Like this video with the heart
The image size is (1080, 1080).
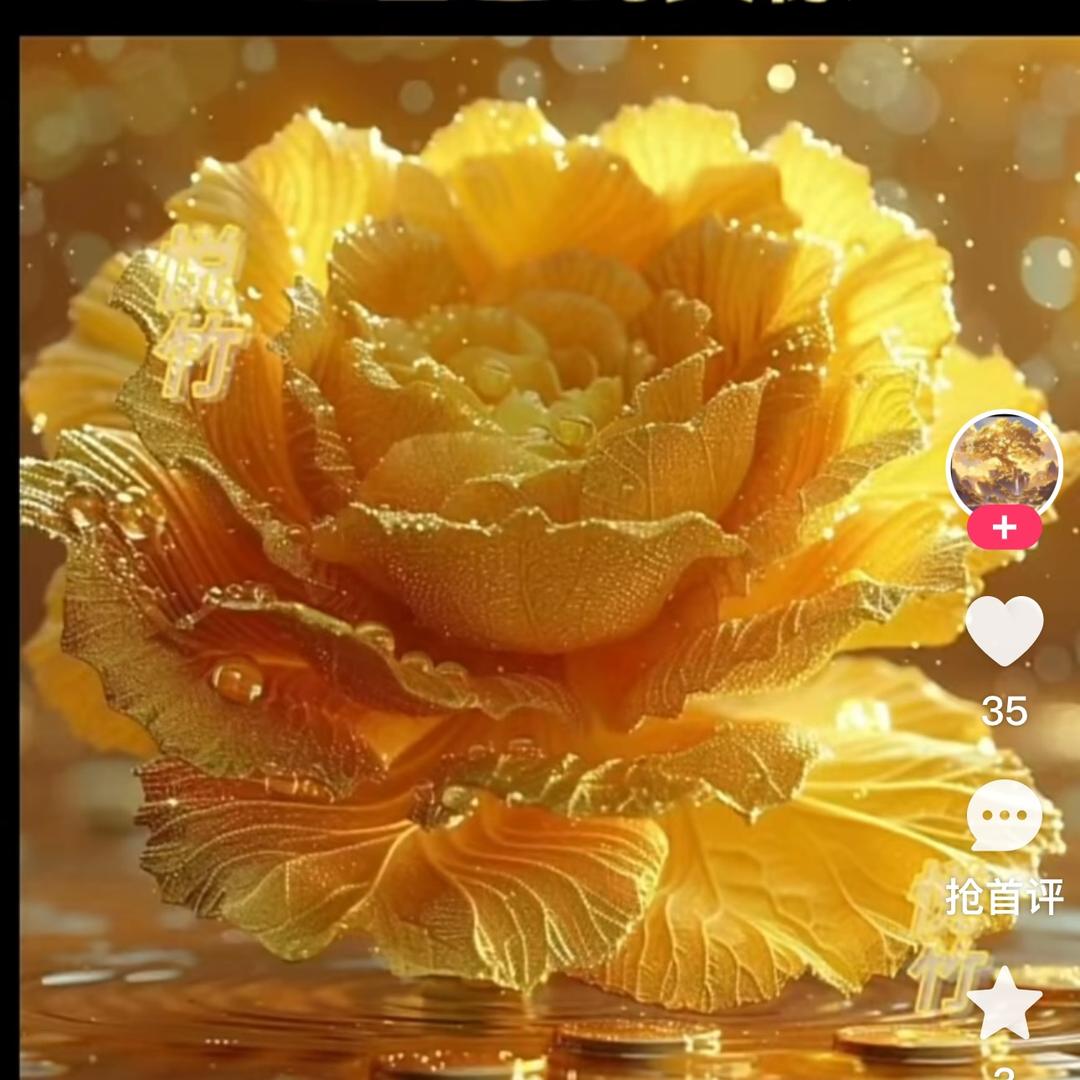click(x=1004, y=631)
